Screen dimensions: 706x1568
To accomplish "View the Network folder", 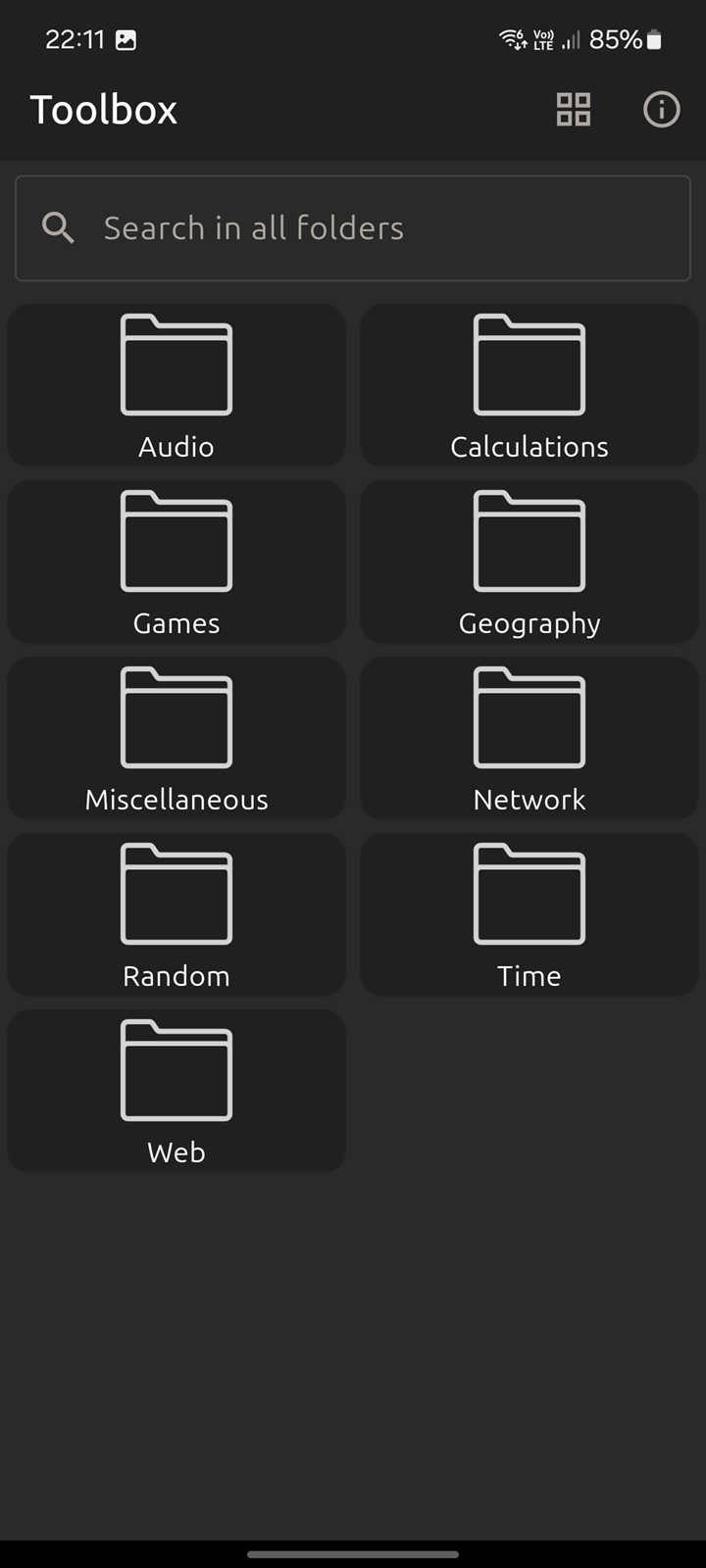I will pyautogui.click(x=529, y=738).
